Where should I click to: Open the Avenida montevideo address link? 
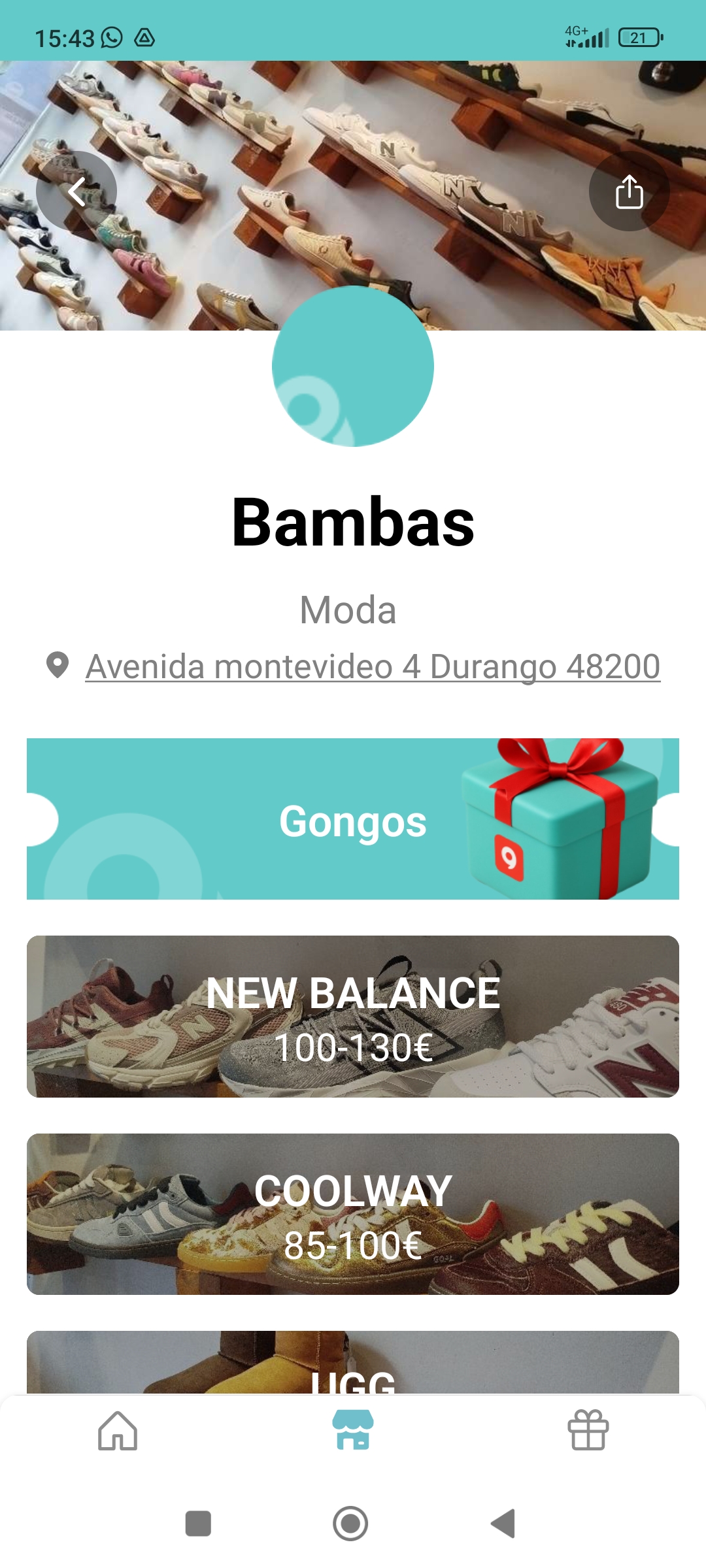pos(373,666)
